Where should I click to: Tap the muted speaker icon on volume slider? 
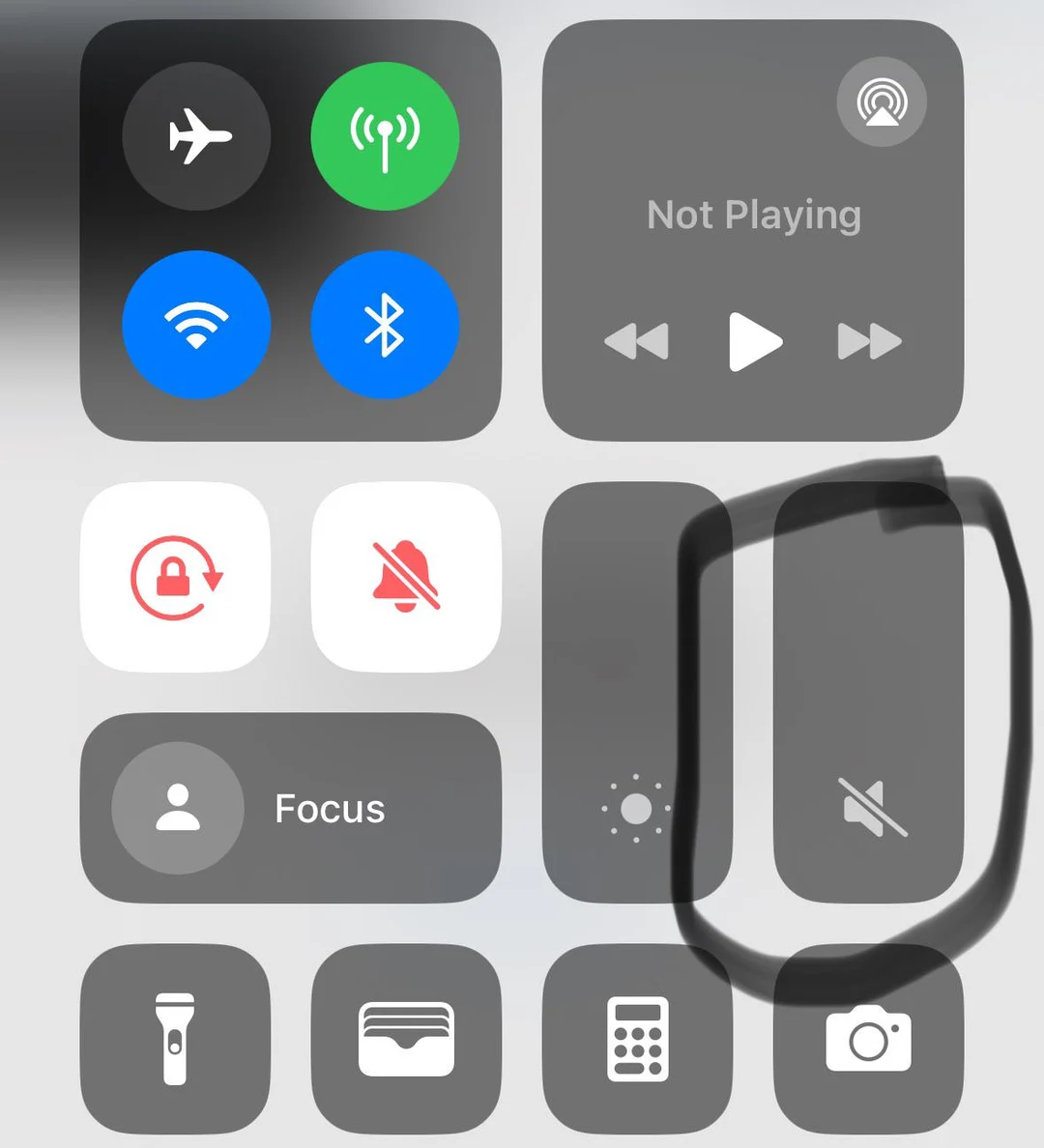pos(868,809)
